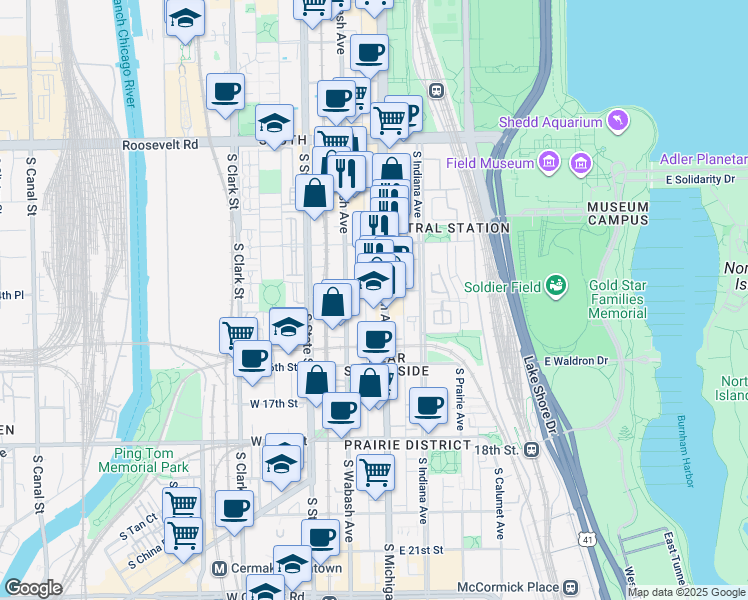Tap the Field Museum marker
Screen dimensions: 748x600
click(x=548, y=163)
